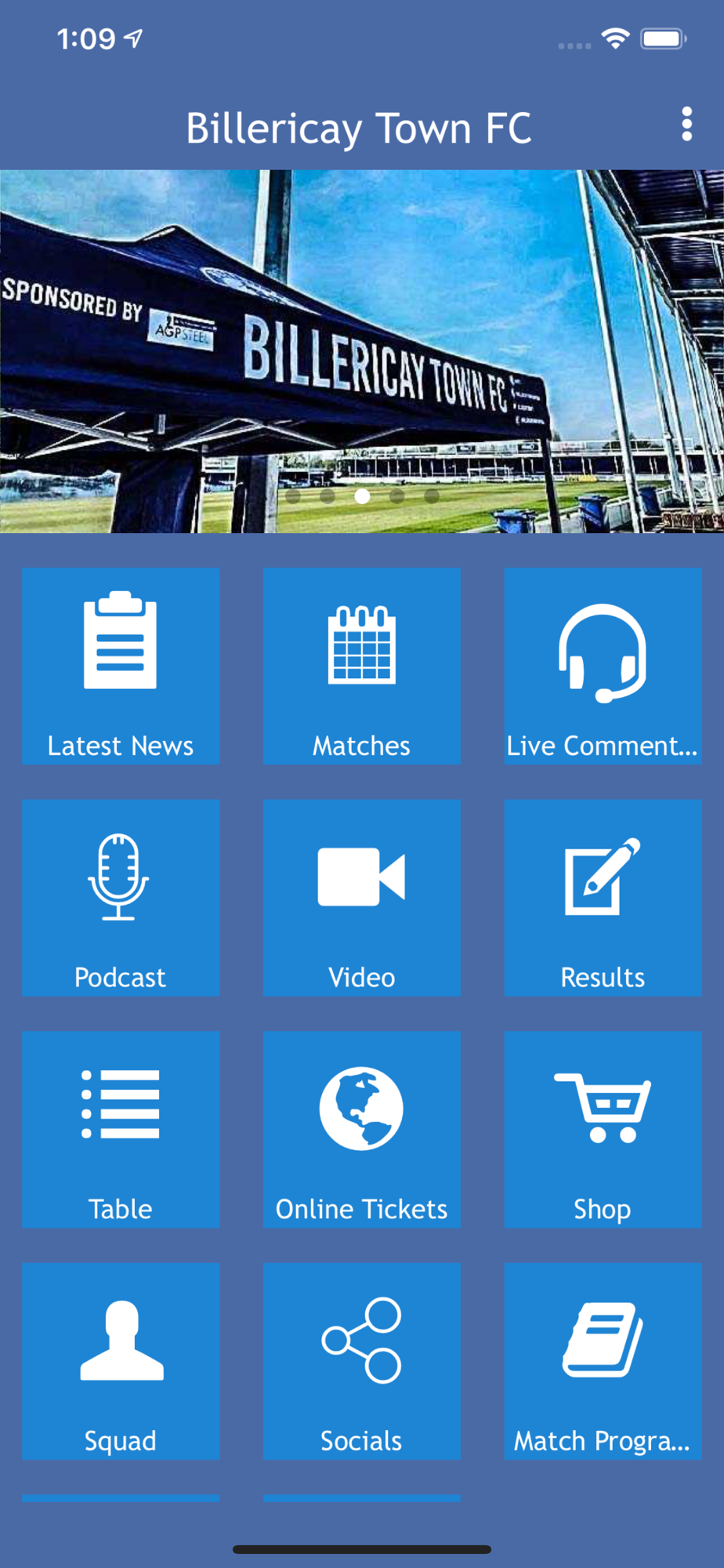The width and height of the screenshot is (724, 1568).
Task: Open the league Table
Action: 121,1129
